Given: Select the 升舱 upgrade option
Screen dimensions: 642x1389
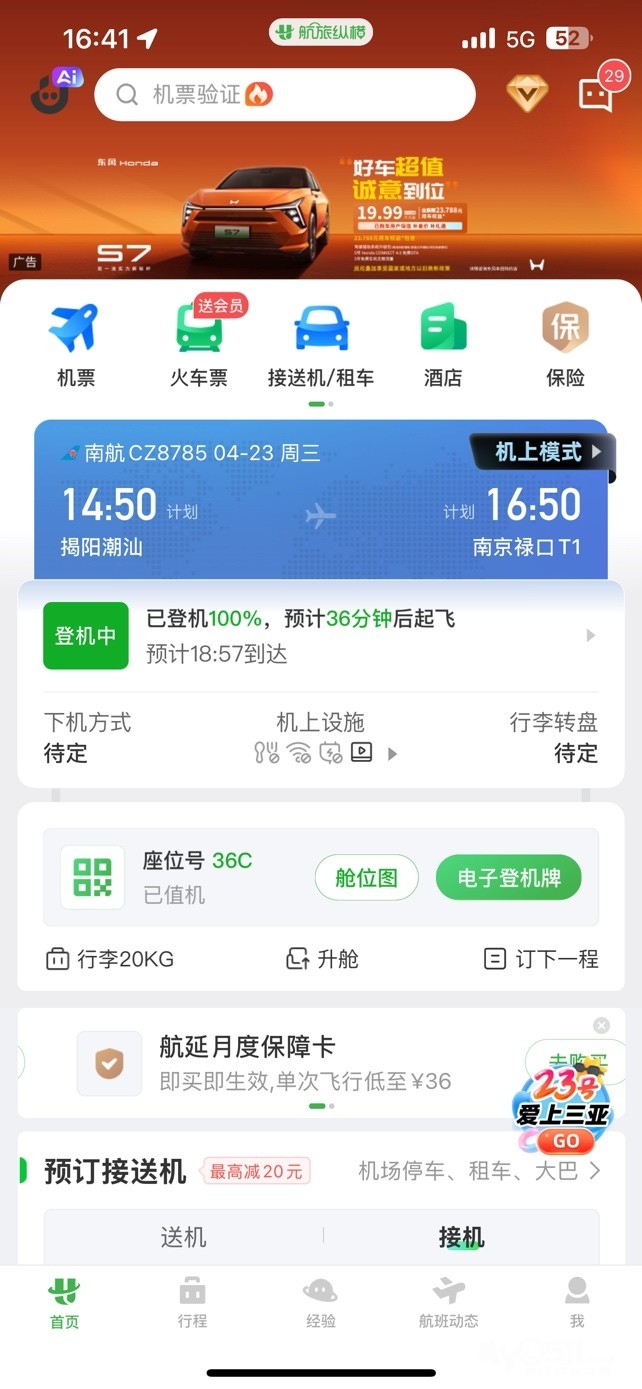Looking at the screenshot, I should 322,959.
